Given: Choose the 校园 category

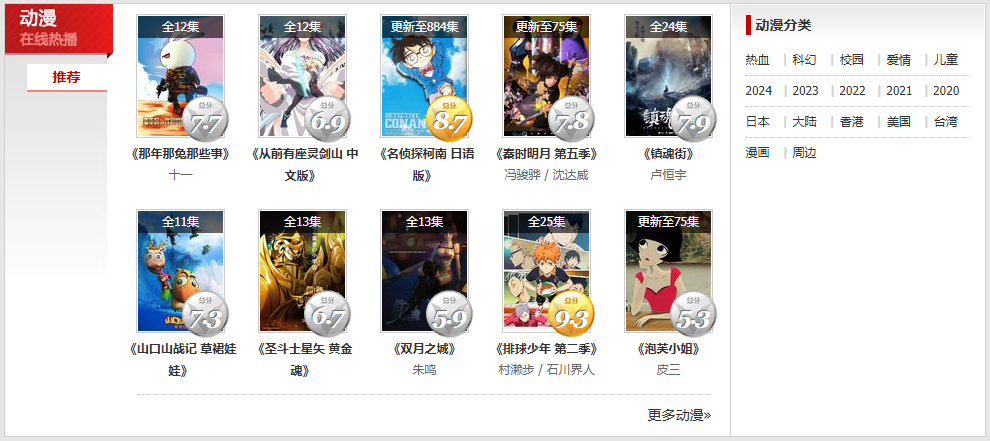Looking at the screenshot, I should click(x=851, y=60).
